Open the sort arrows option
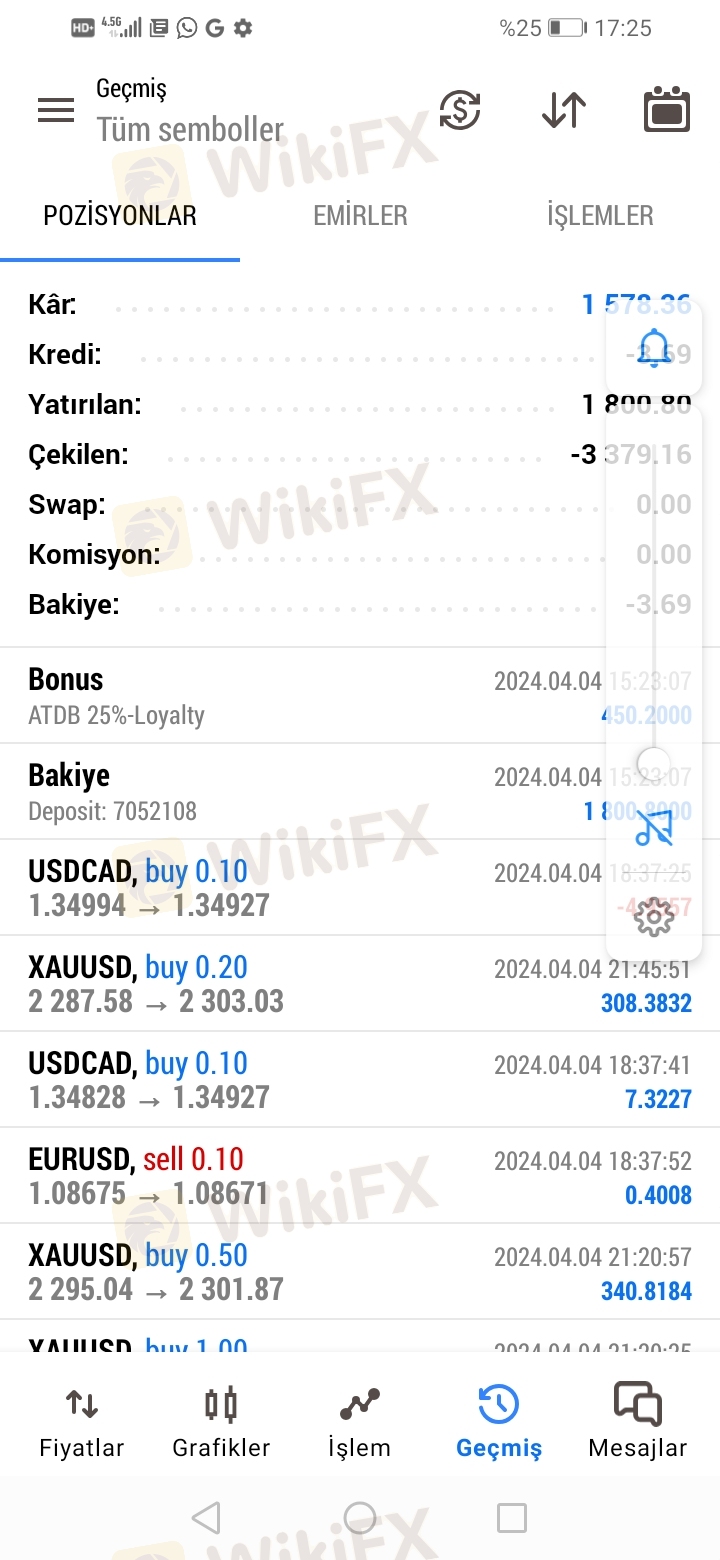This screenshot has width=720, height=1560. 563,110
